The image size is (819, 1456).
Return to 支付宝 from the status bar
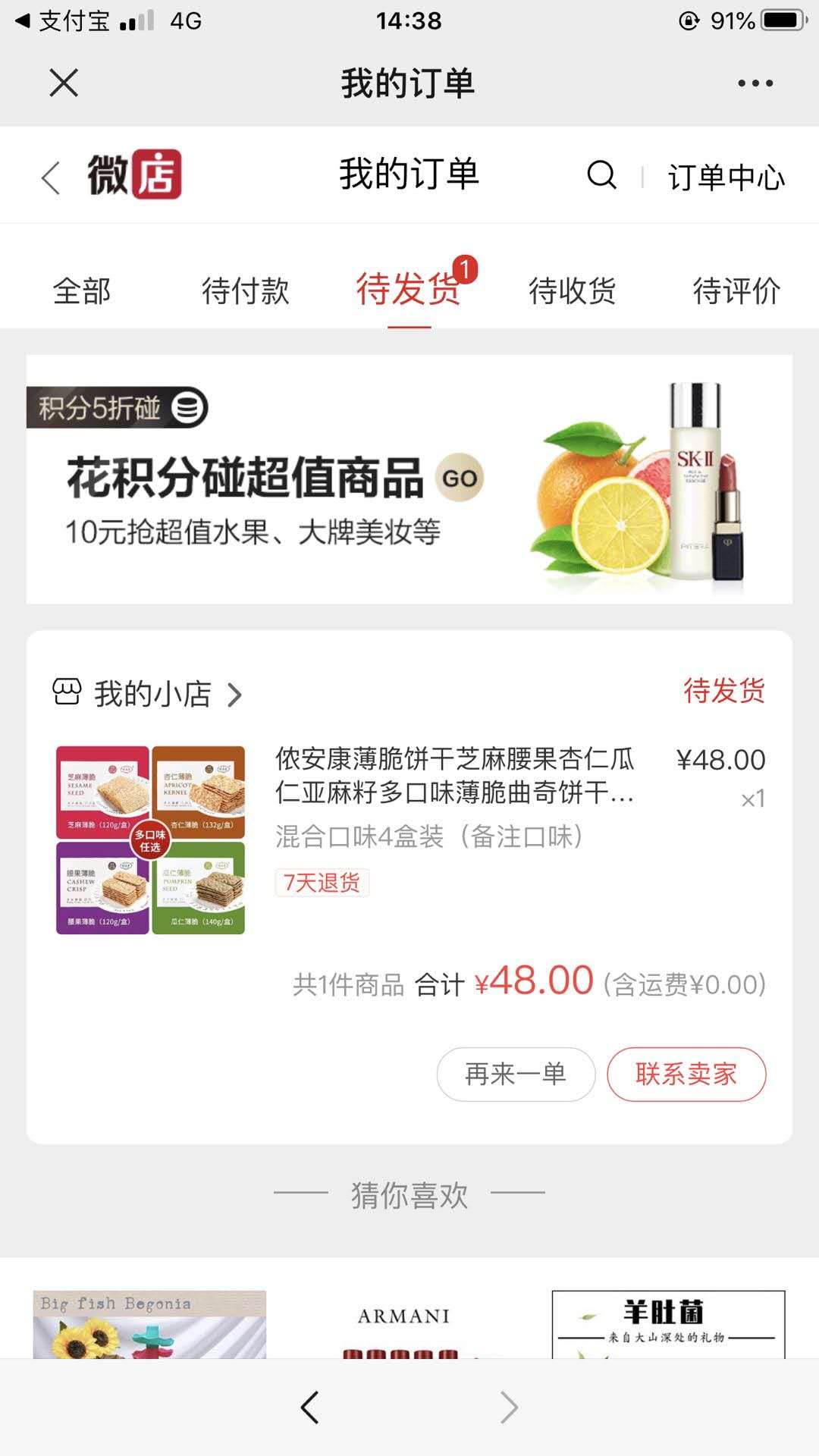[x=64, y=20]
